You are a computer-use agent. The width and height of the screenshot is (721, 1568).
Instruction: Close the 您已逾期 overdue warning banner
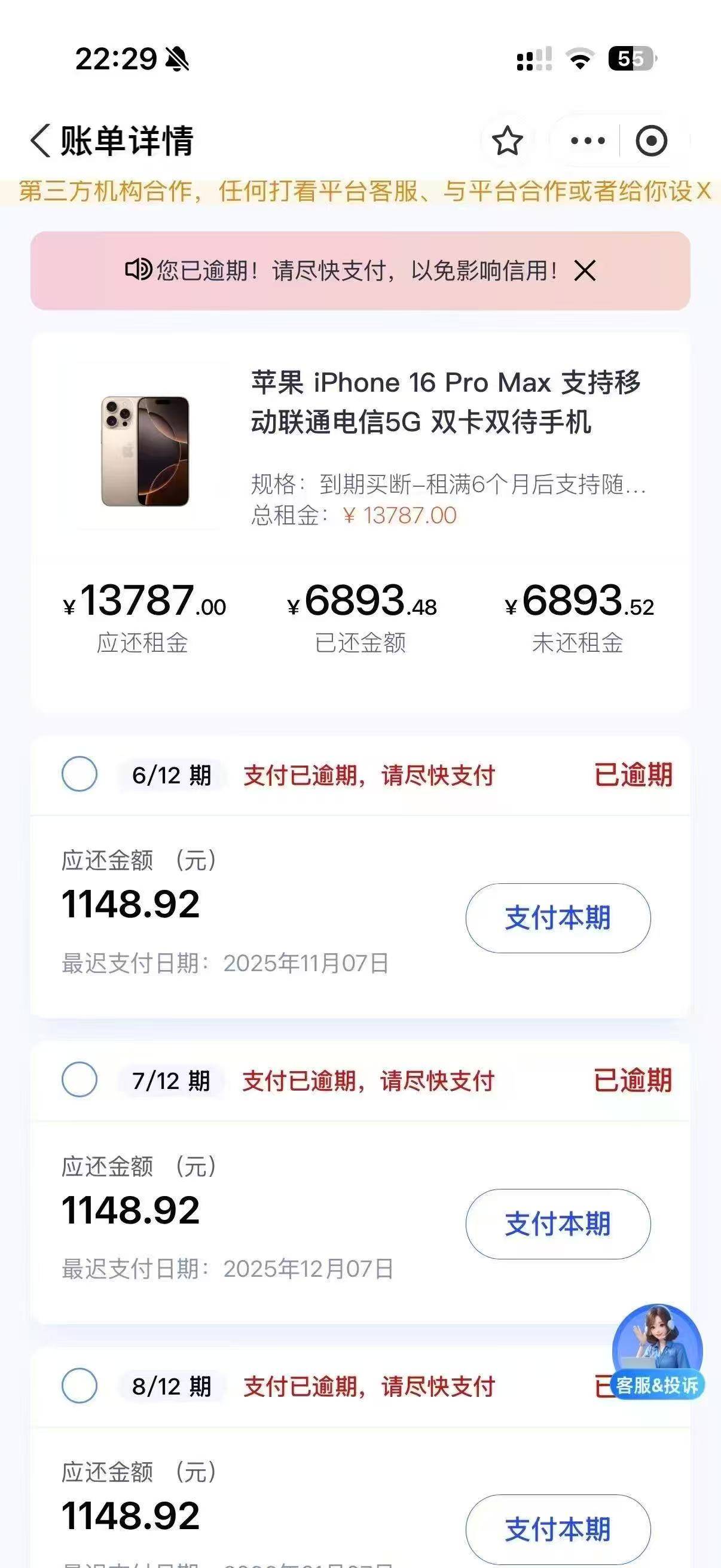click(585, 270)
